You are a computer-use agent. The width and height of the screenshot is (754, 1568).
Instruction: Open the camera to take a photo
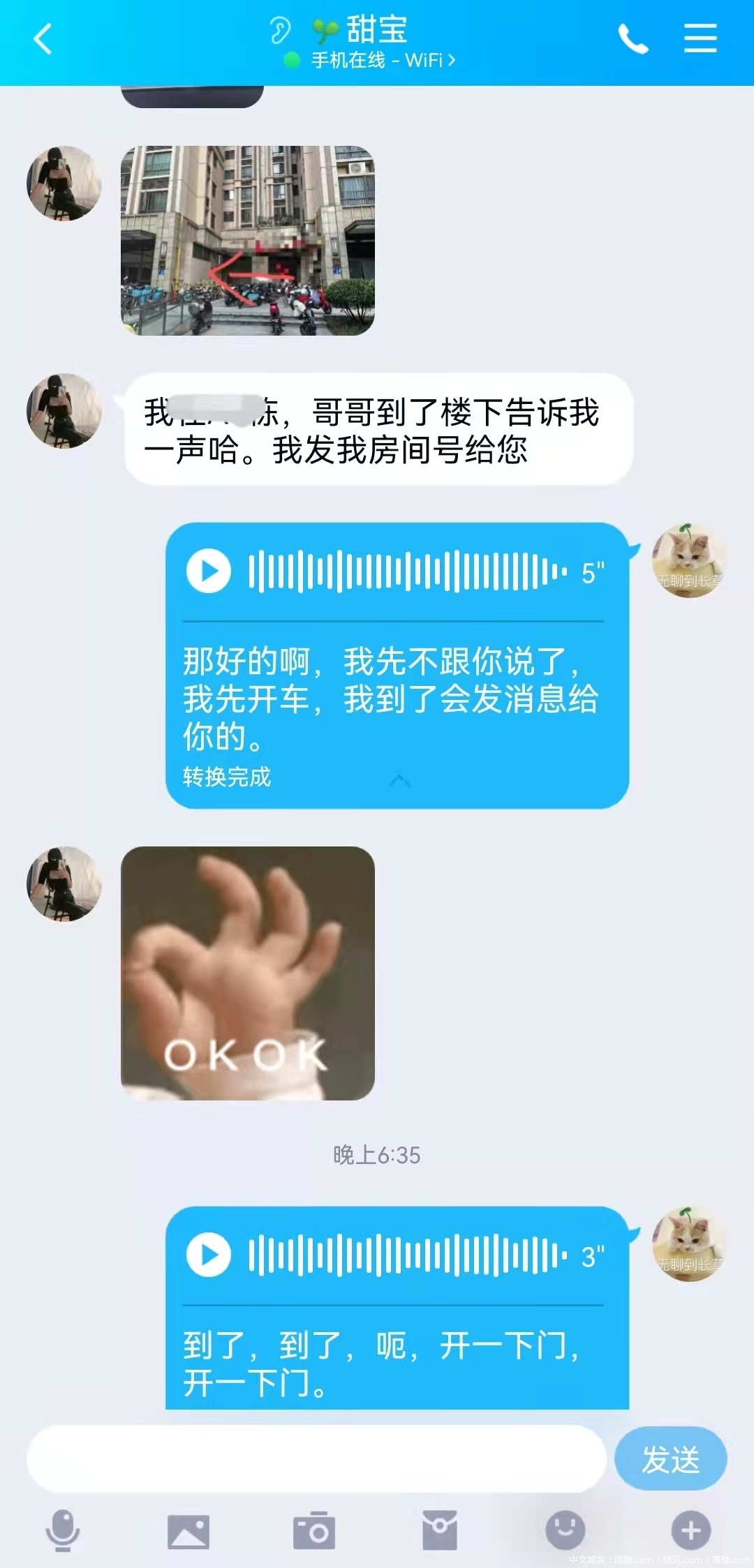tap(314, 1531)
